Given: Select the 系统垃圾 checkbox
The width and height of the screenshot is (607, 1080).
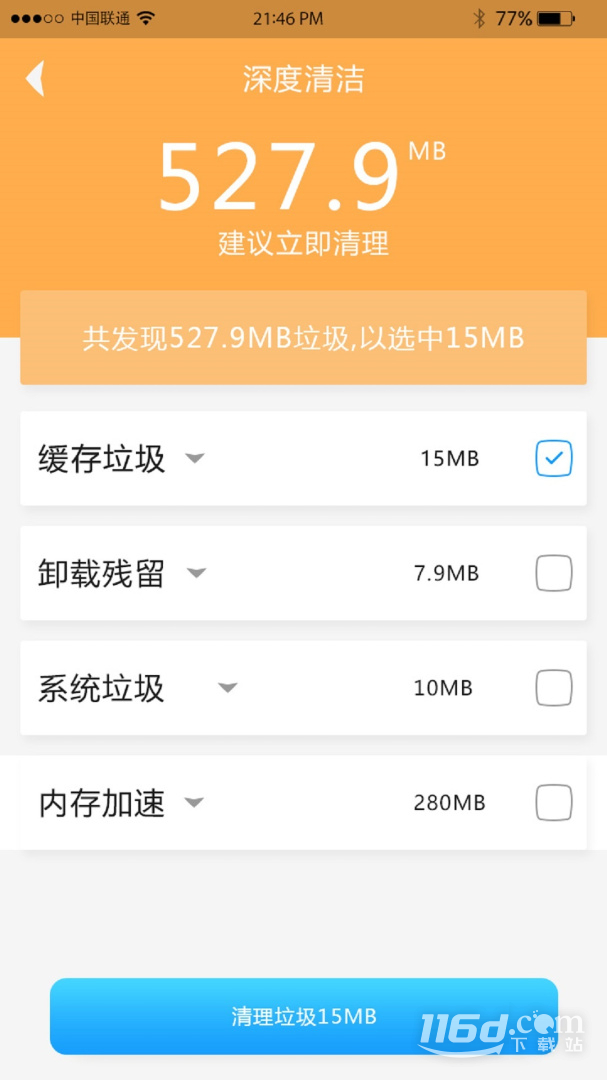Looking at the screenshot, I should pos(554,687).
